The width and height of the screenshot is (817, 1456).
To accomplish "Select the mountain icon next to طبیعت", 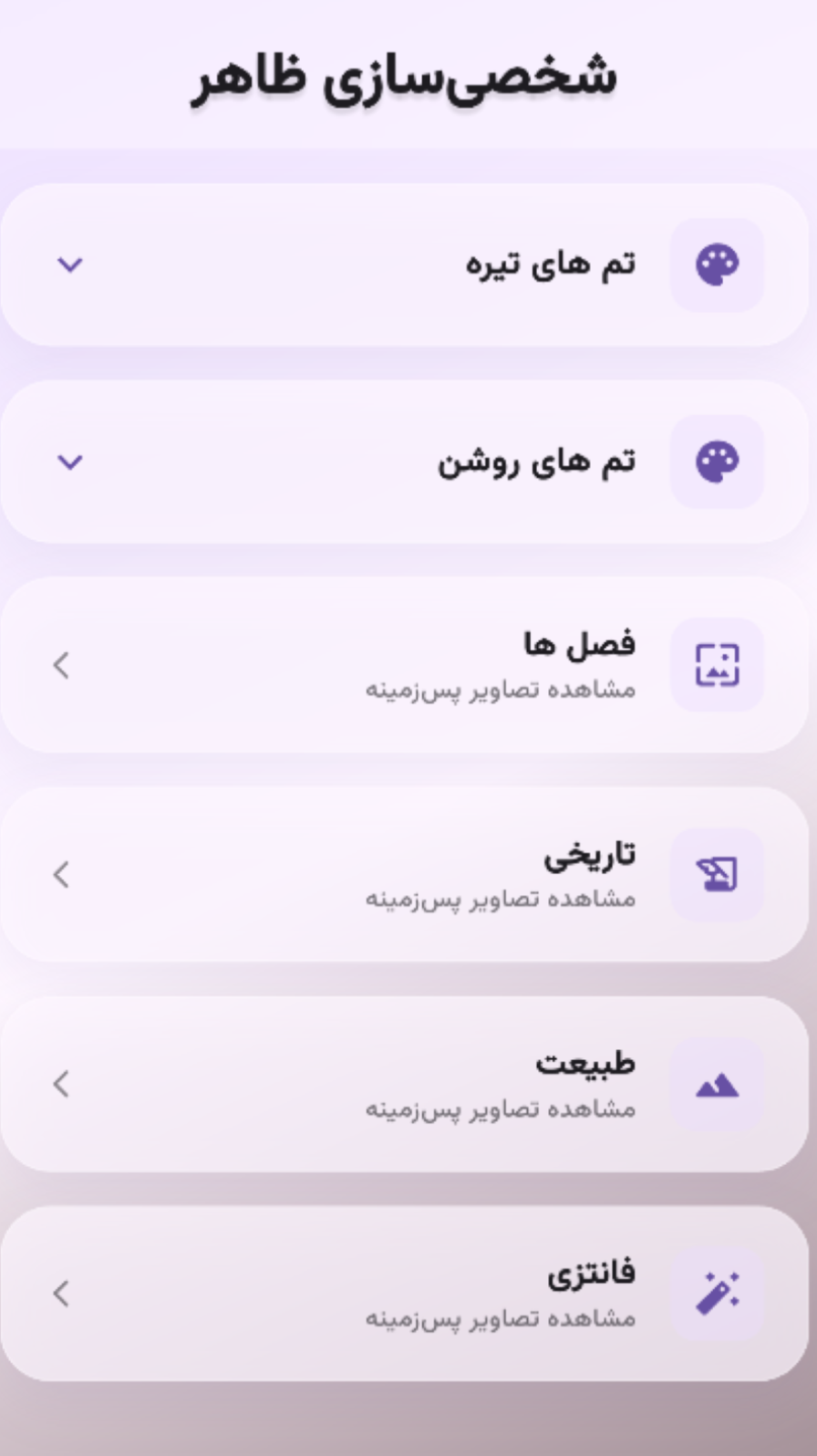I will pos(717,1085).
